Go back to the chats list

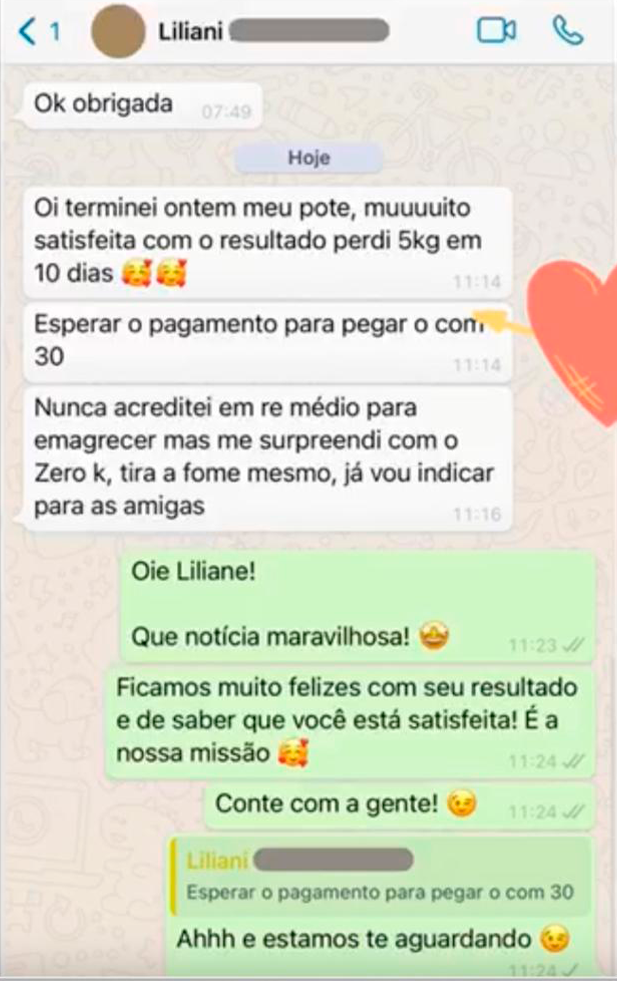tap(30, 32)
